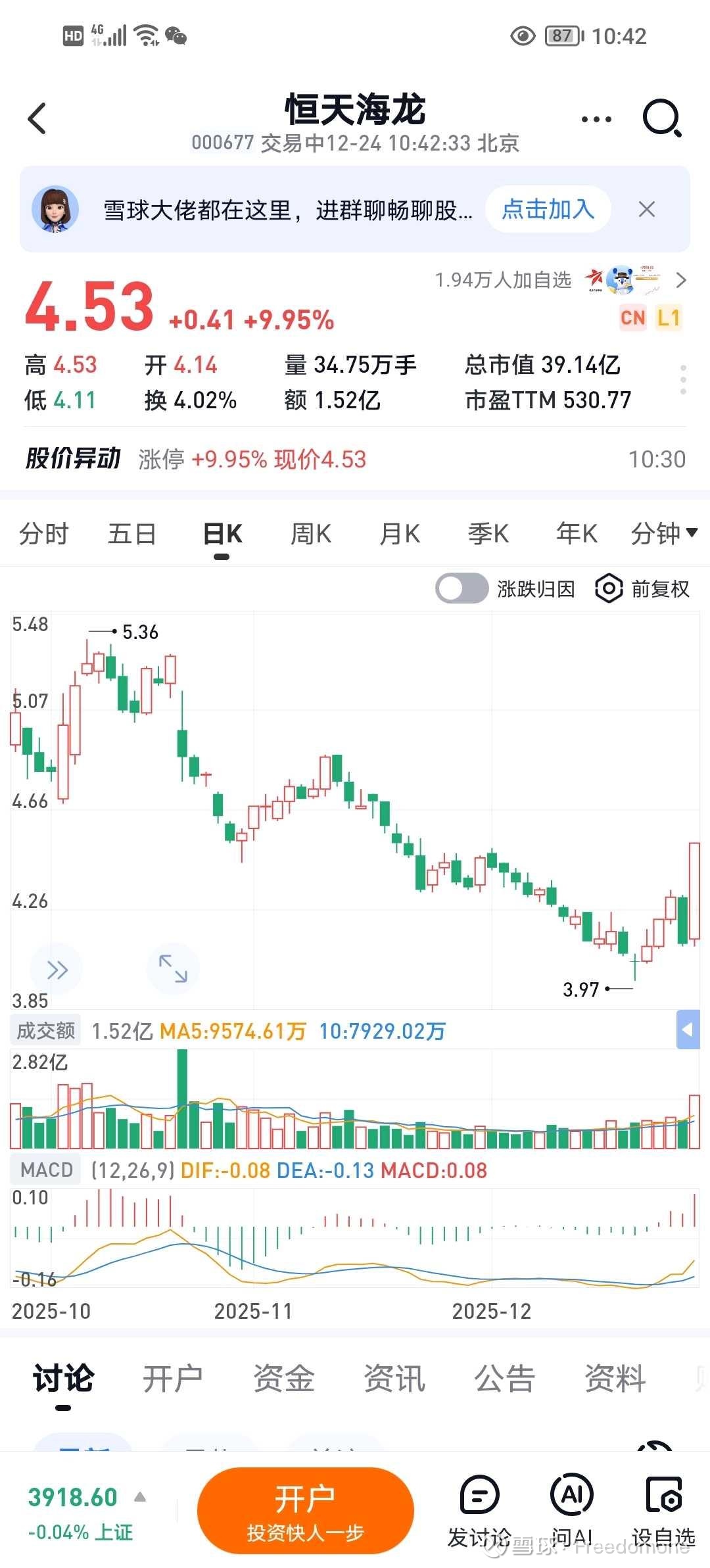The image size is (710, 1568).
Task: Select the 五日 chart tab
Action: [131, 534]
